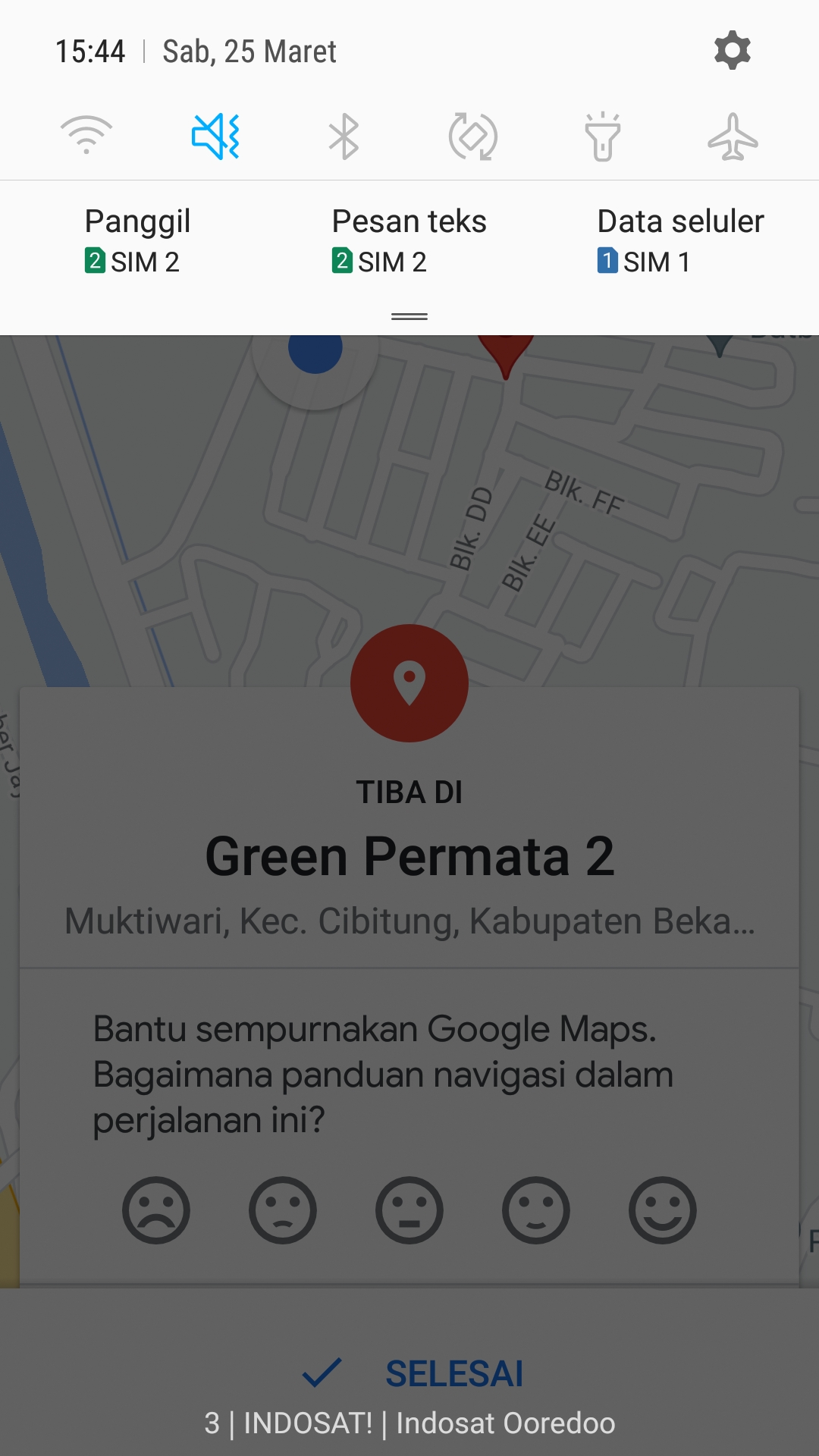The height and width of the screenshot is (1456, 819).
Task: Change the SIM for Panggil
Action: (x=136, y=241)
